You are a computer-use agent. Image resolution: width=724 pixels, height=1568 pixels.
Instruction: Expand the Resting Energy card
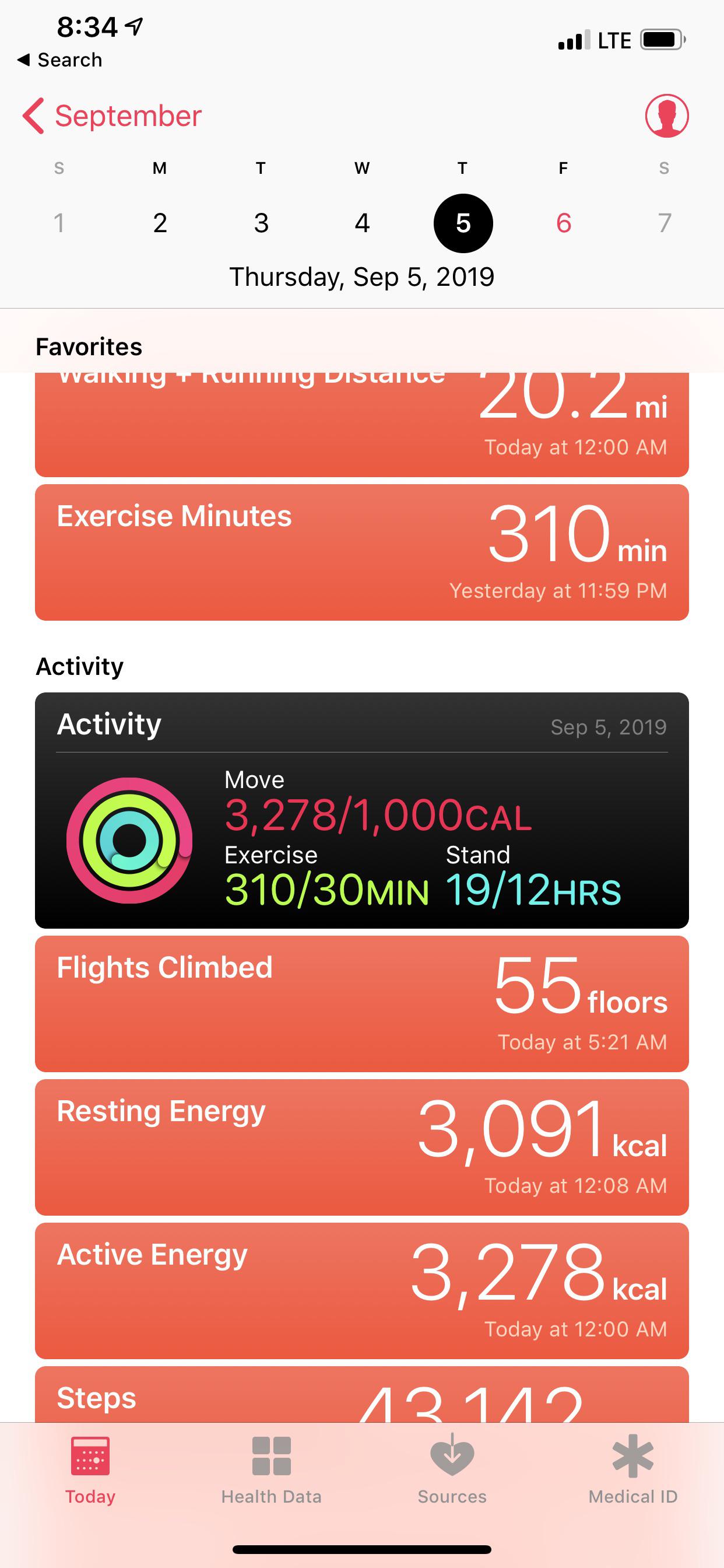[362, 1147]
